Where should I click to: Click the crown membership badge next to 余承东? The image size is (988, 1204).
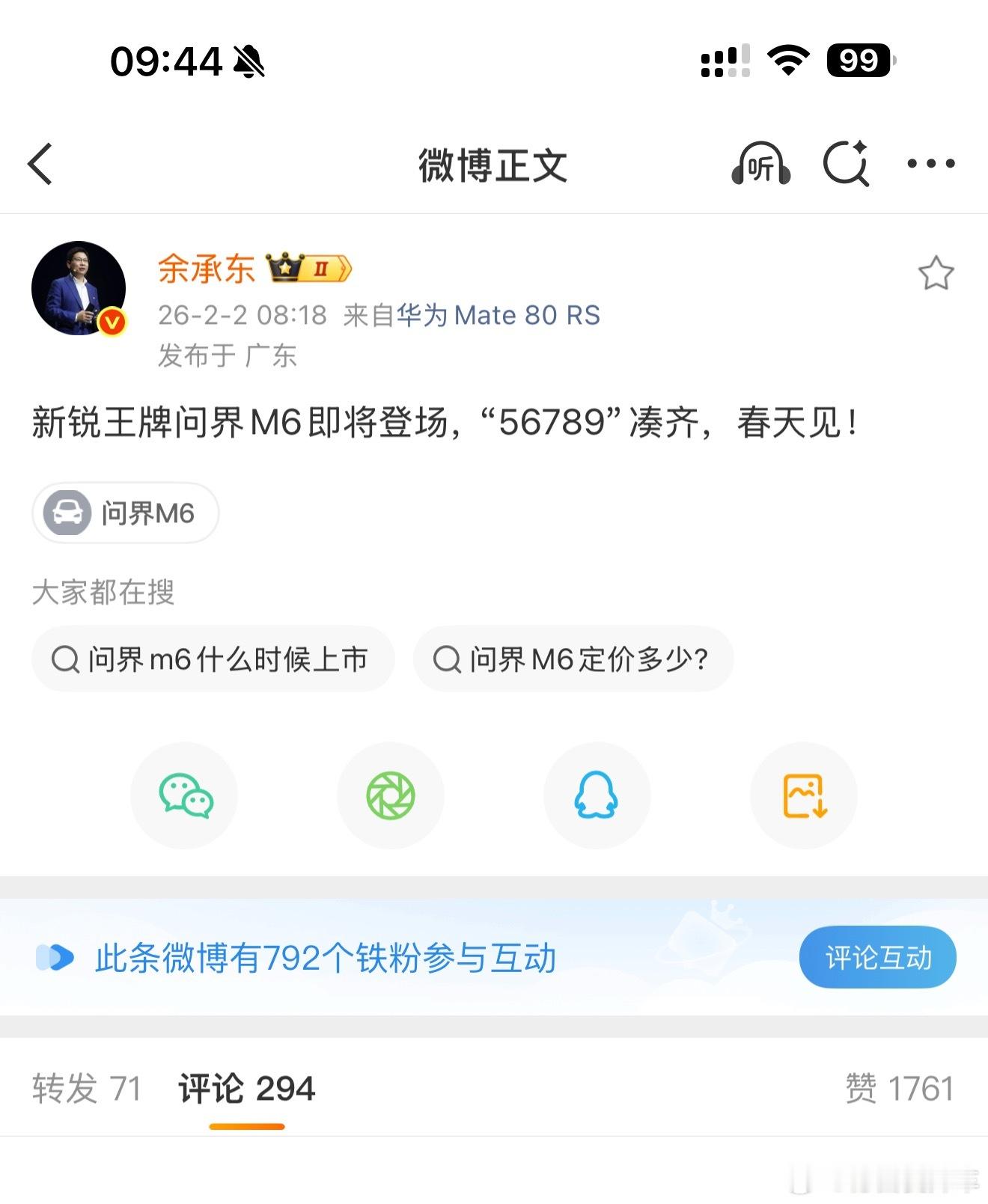(x=308, y=268)
